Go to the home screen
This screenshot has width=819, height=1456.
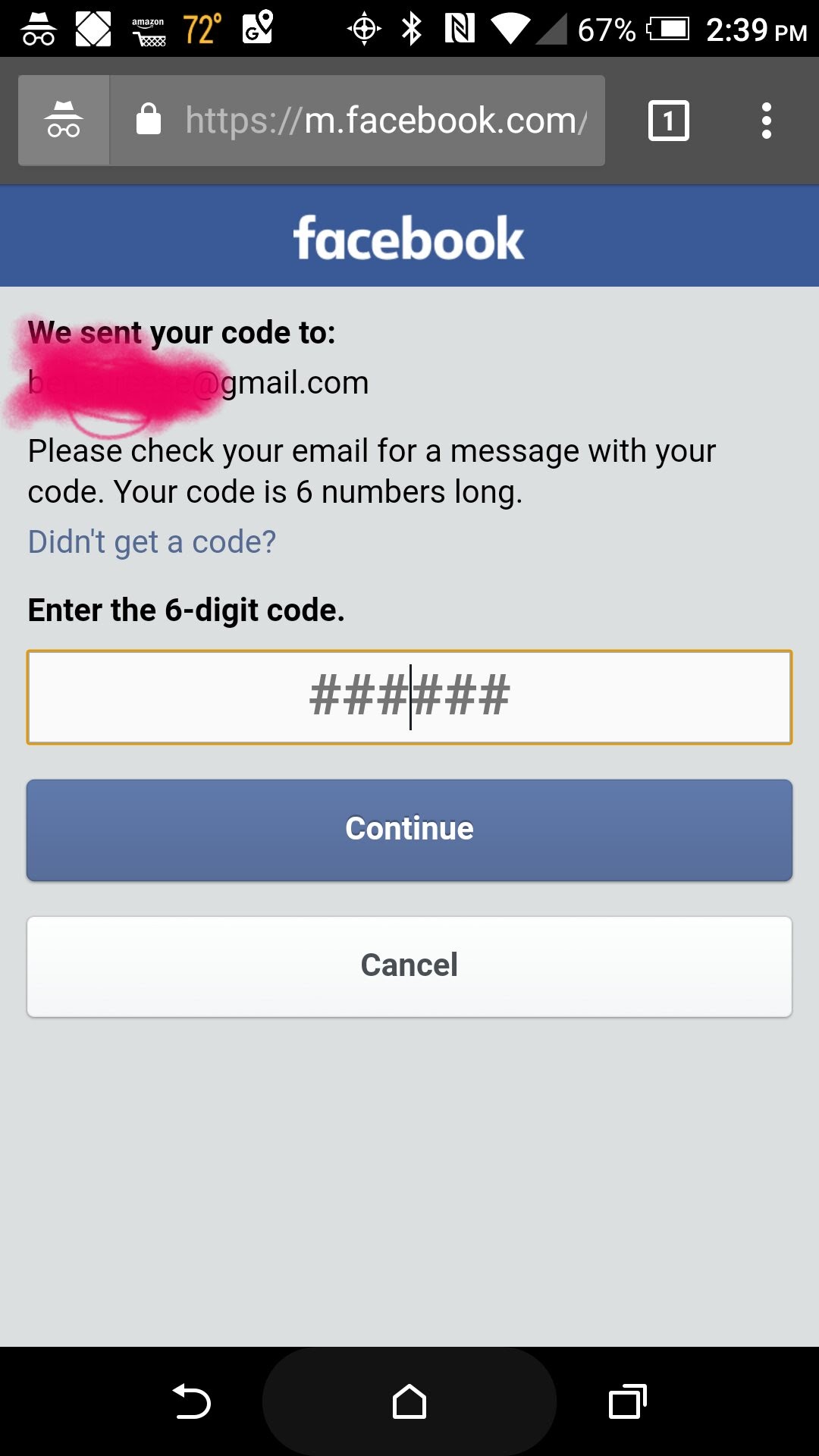pos(409,1401)
